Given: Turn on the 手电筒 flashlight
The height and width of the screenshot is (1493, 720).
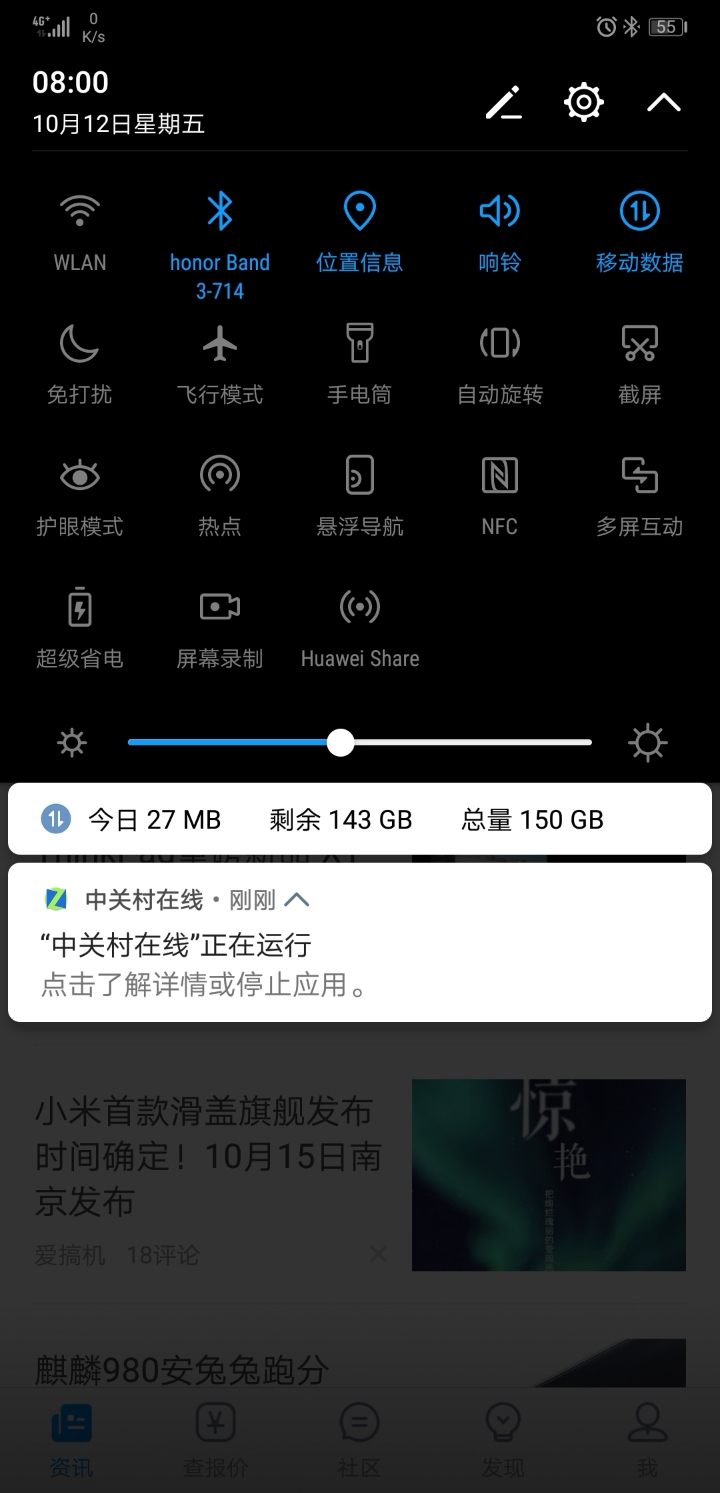Looking at the screenshot, I should (x=360, y=344).
